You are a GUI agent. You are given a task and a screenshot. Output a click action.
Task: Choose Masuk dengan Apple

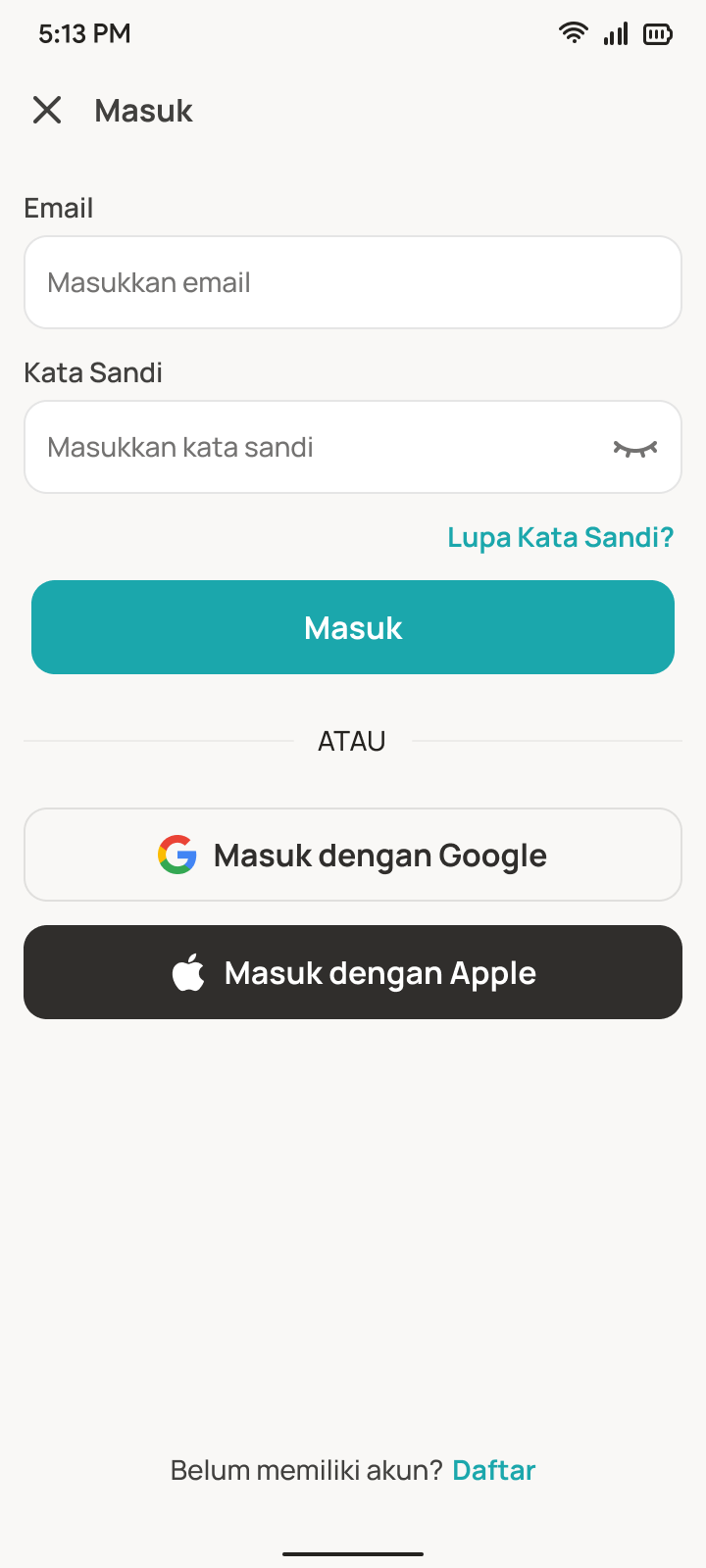point(353,972)
